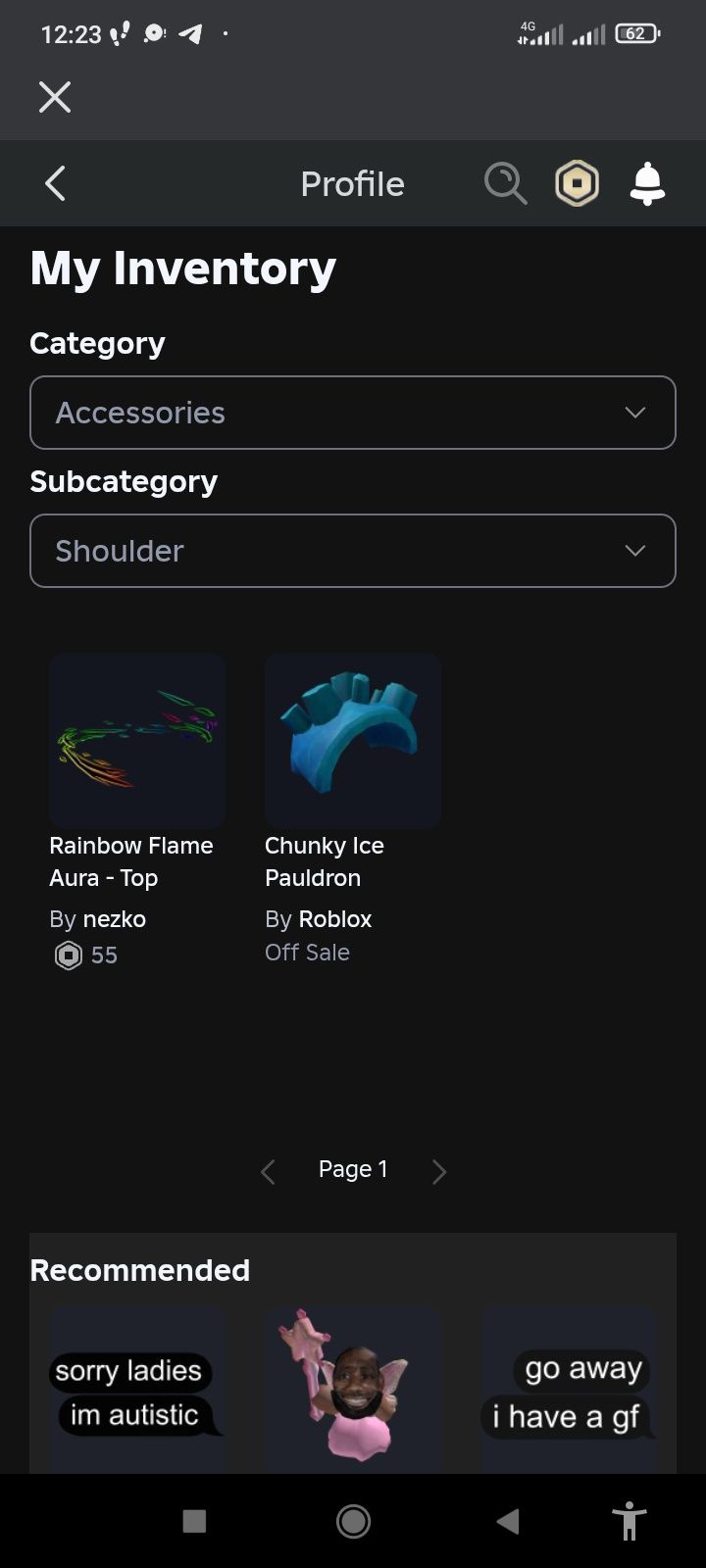Image resolution: width=706 pixels, height=1568 pixels.
Task: Open the recommended "go away i have a gf" item
Action: coord(569,1392)
